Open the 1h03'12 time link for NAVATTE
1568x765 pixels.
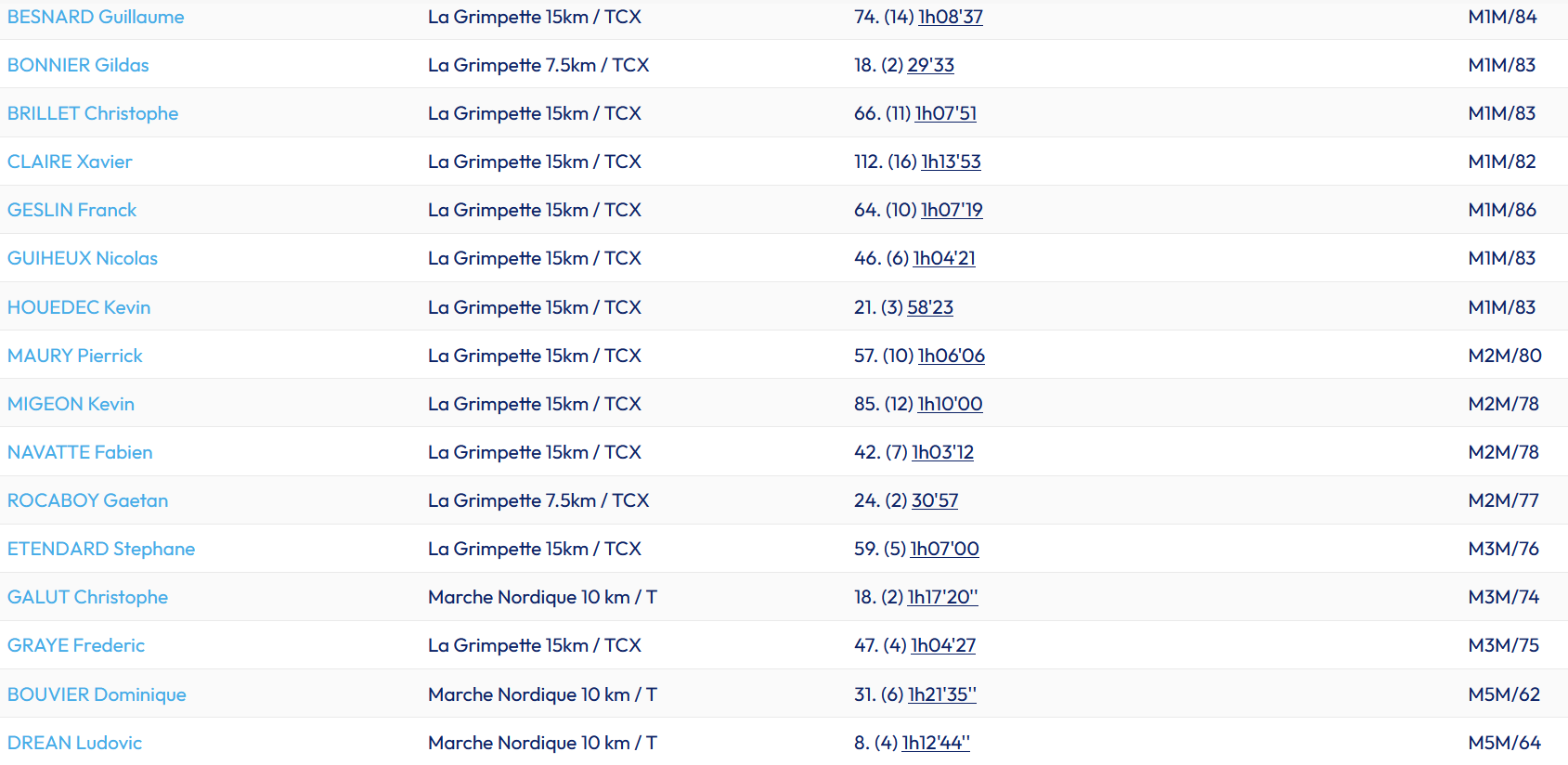coord(942,452)
